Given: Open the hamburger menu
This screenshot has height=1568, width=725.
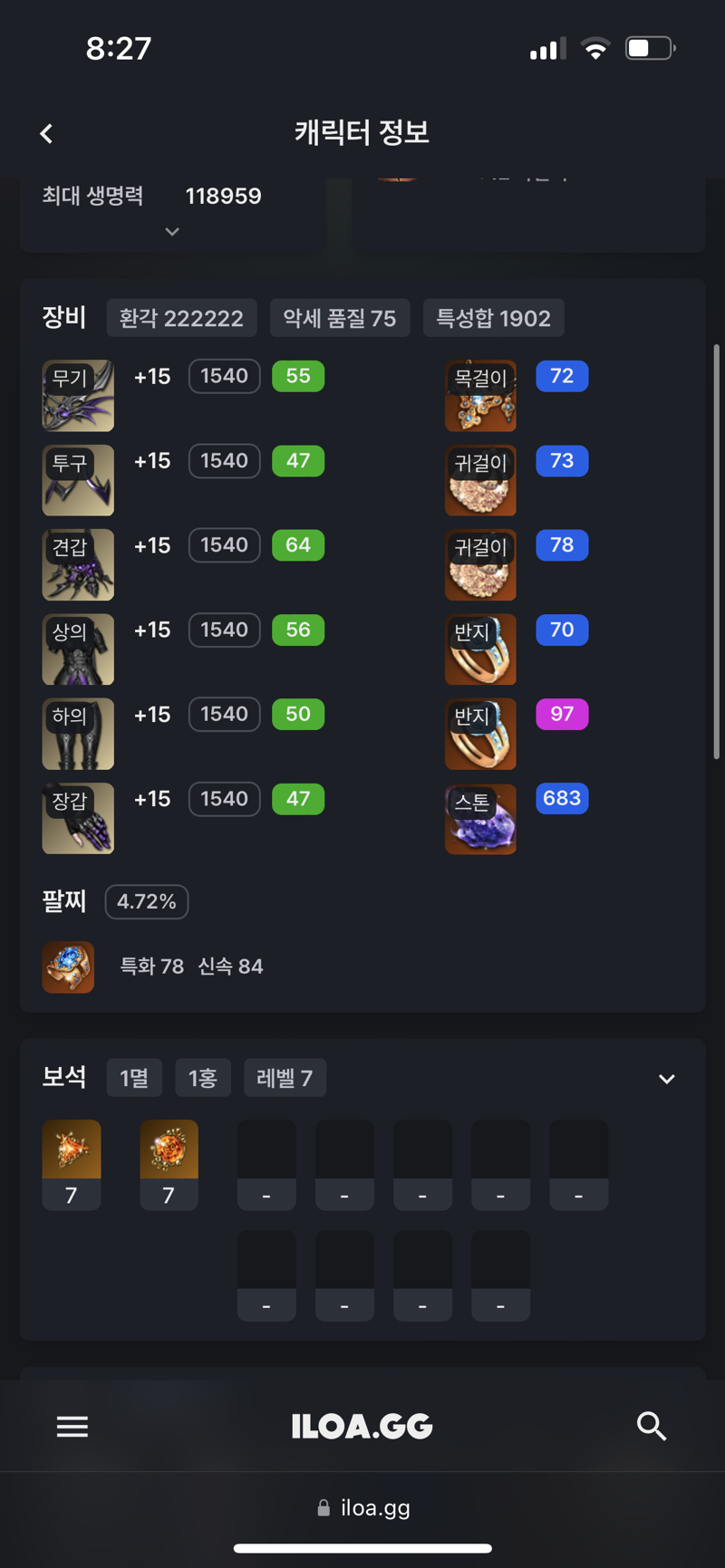Looking at the screenshot, I should click(x=72, y=1427).
